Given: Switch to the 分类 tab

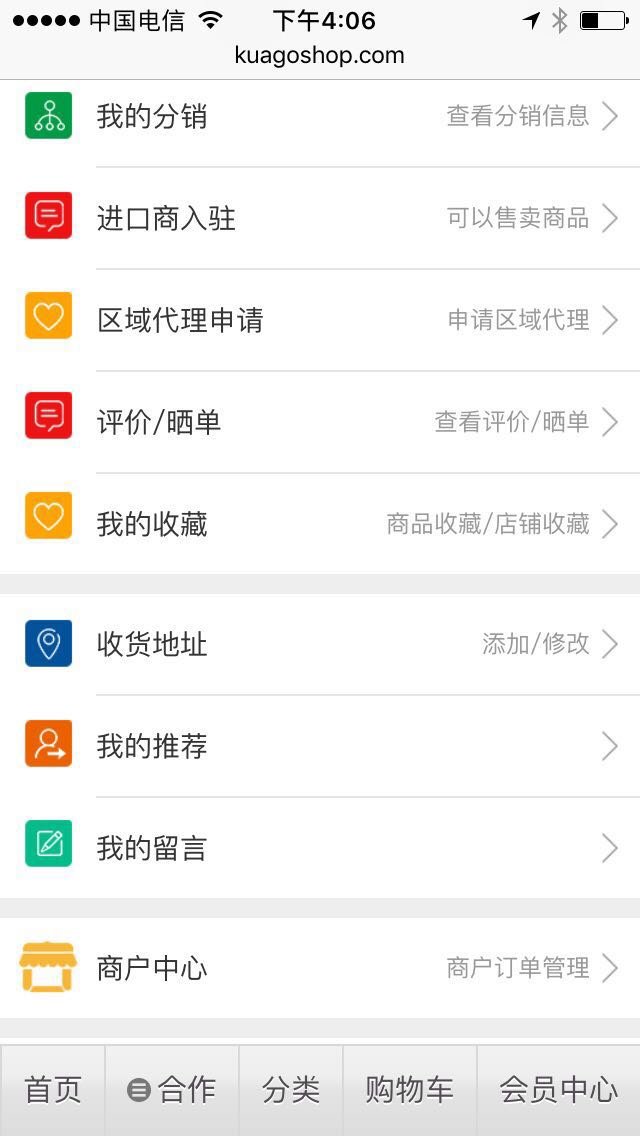Looking at the screenshot, I should point(291,1090).
